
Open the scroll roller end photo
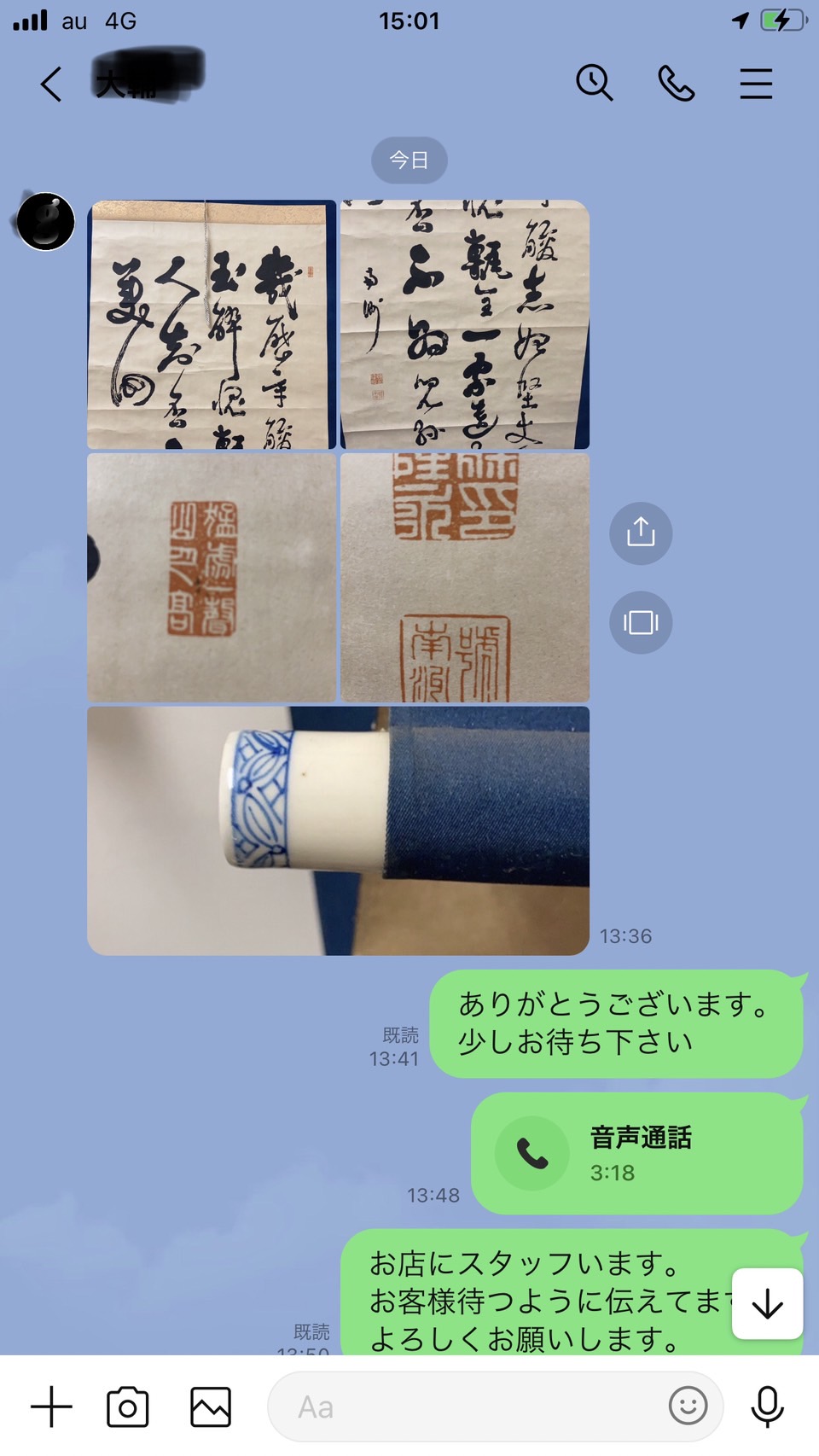coord(338,830)
